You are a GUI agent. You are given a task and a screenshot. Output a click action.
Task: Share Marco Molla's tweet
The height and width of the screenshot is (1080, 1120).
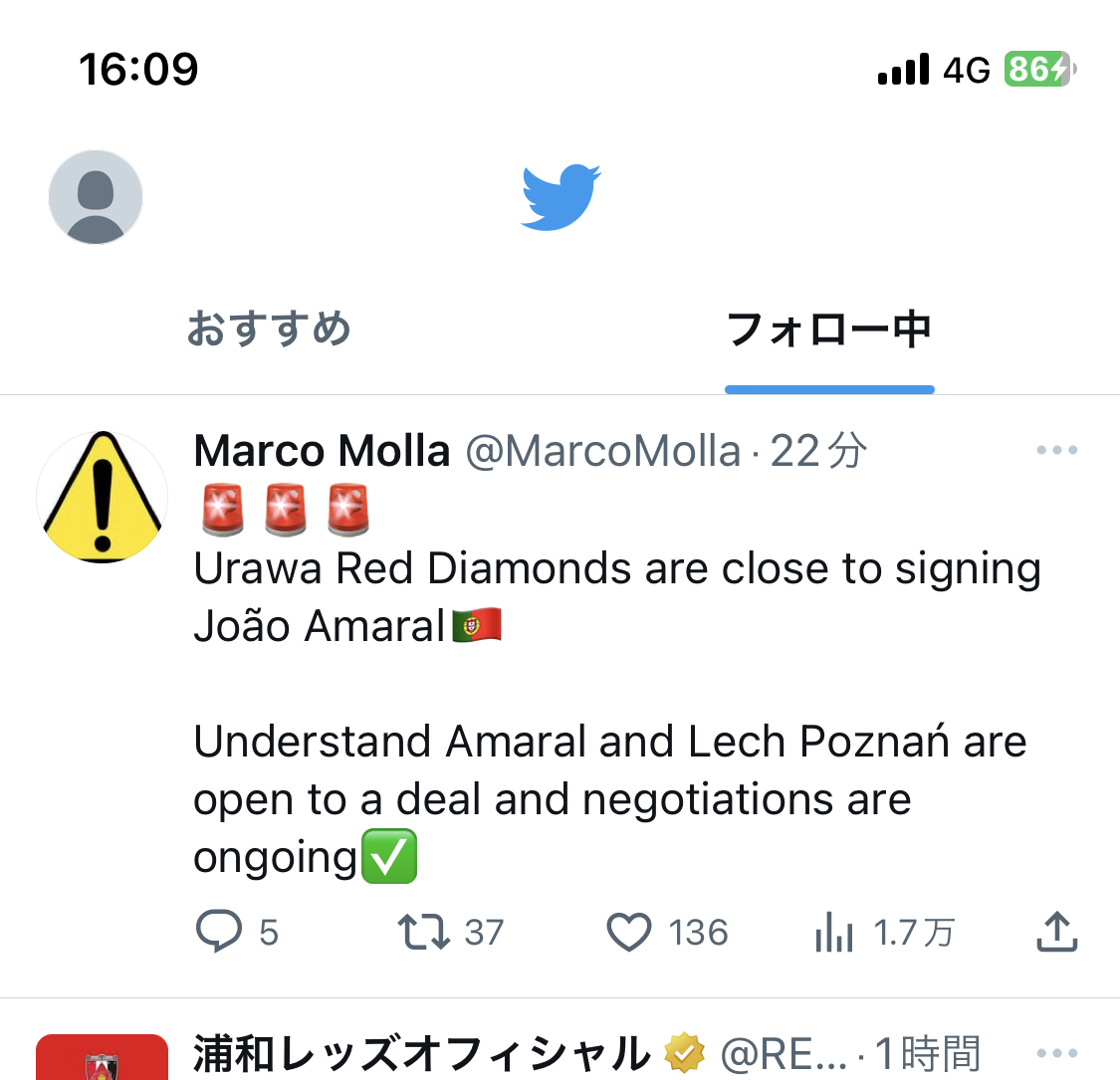tap(1056, 933)
